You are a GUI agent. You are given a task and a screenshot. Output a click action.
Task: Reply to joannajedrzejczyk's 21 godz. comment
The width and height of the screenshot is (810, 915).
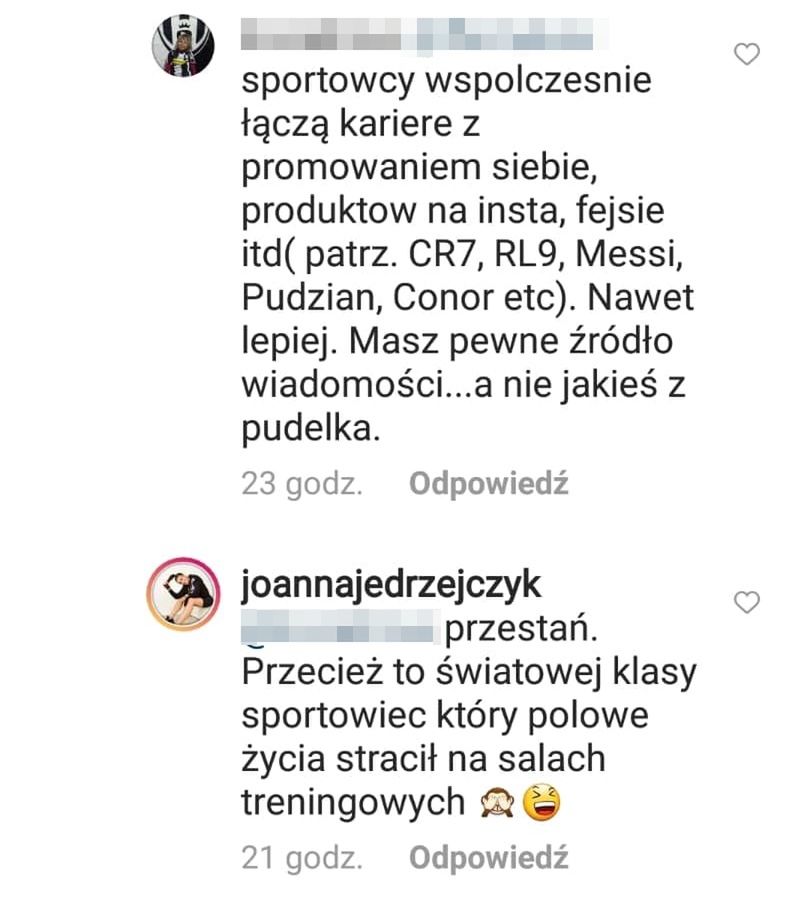click(x=489, y=857)
